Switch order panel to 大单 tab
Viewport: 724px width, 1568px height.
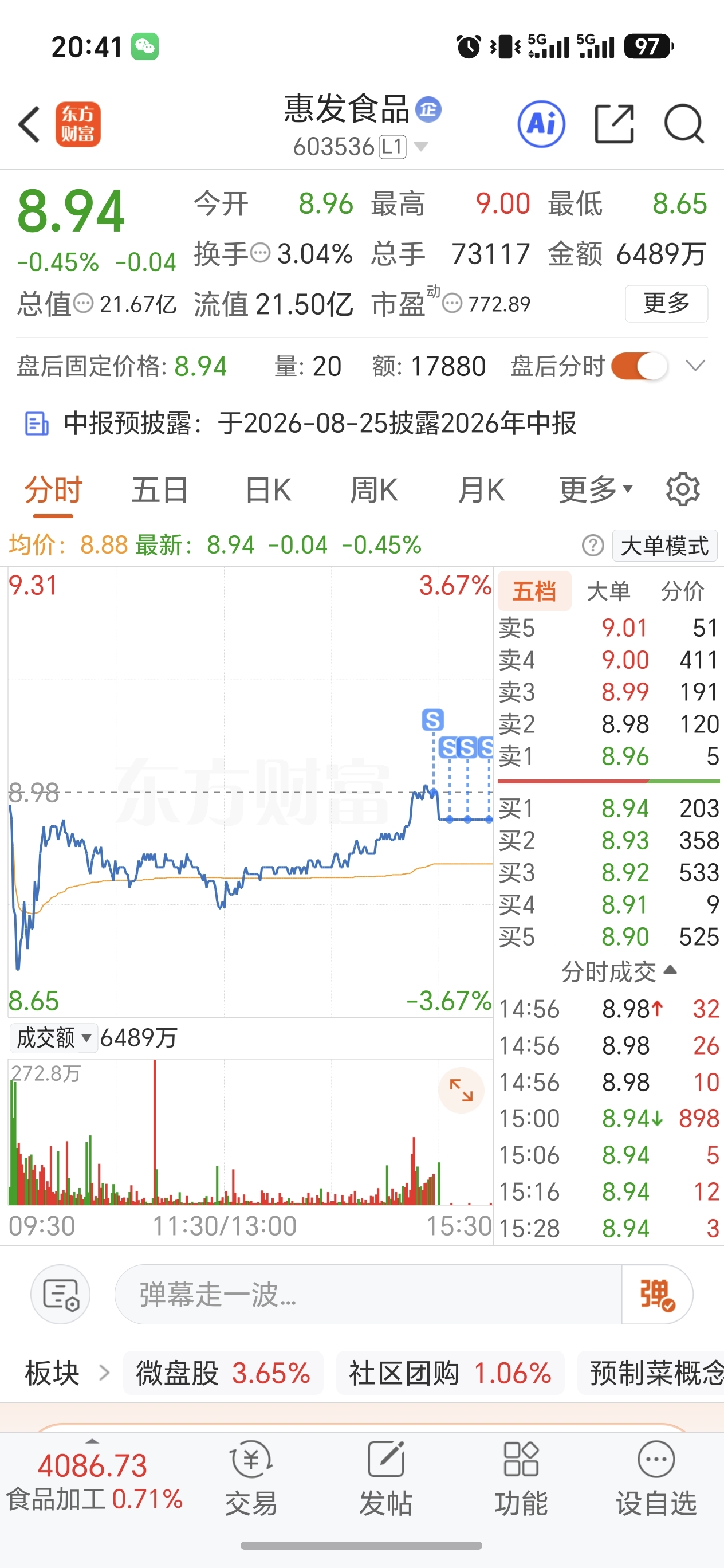click(608, 591)
